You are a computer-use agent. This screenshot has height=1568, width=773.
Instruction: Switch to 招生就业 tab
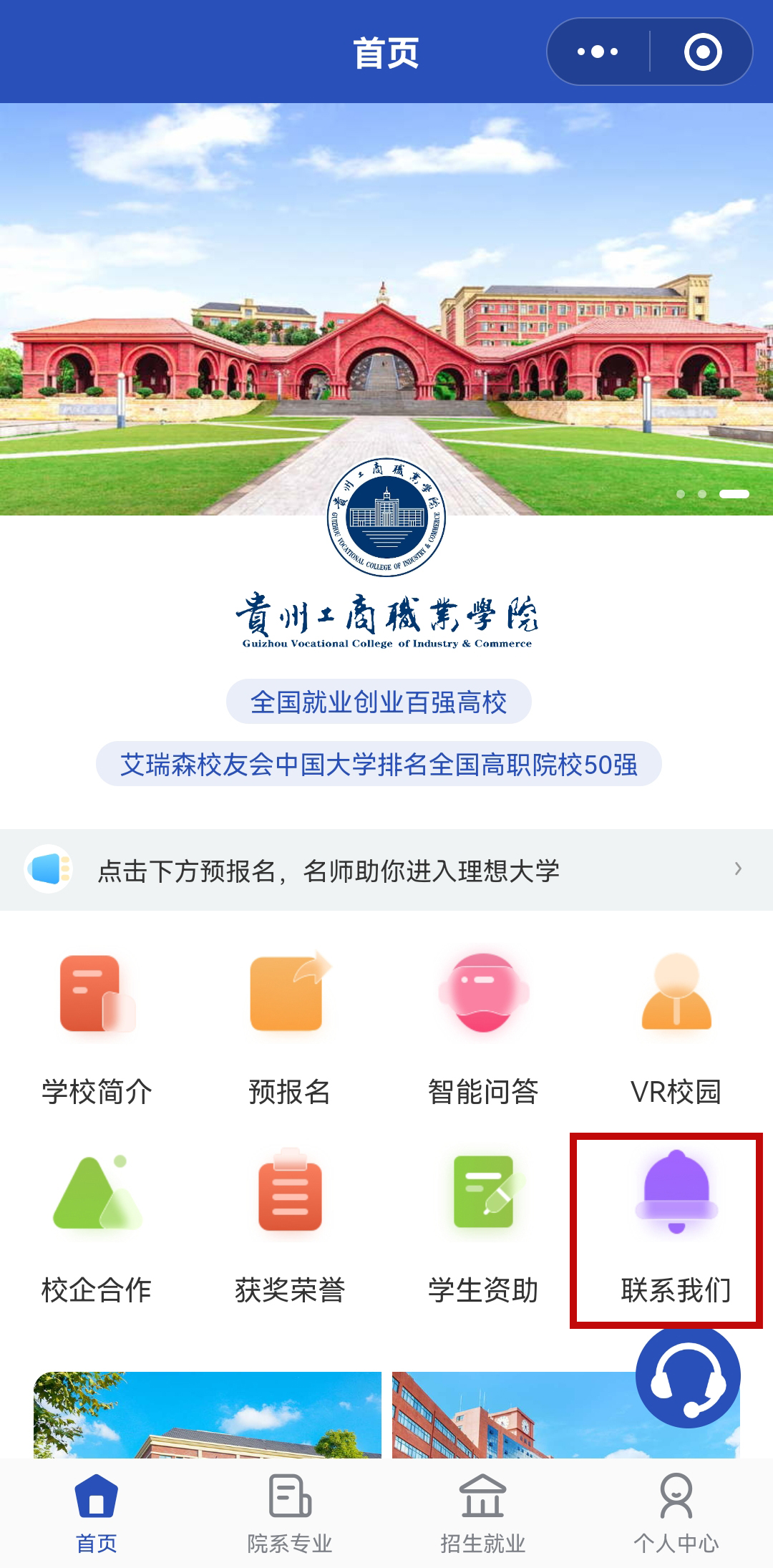click(x=483, y=1512)
